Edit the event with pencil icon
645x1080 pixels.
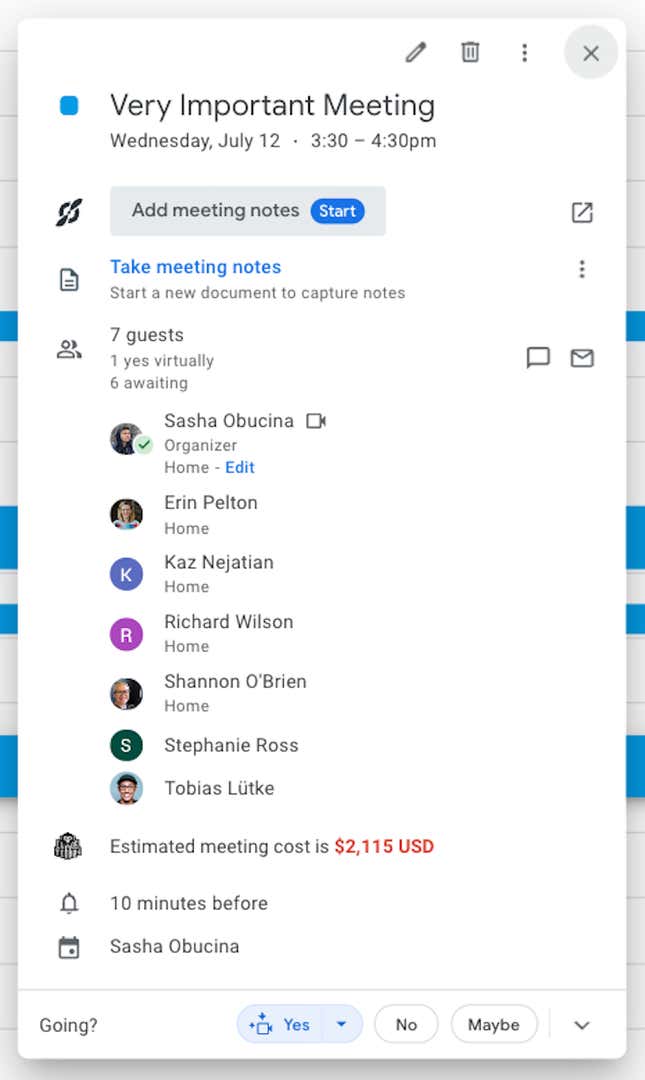tap(416, 53)
